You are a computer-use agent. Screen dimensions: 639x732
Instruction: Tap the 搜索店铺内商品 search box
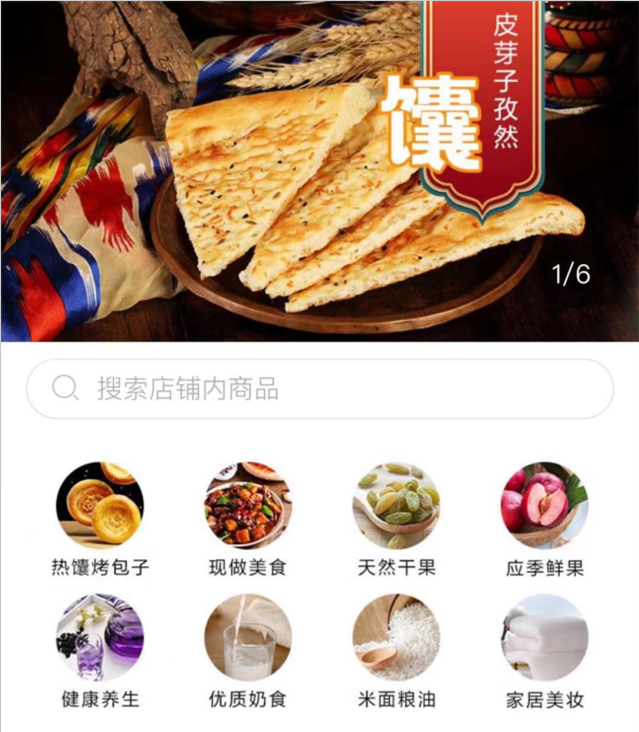point(319,389)
